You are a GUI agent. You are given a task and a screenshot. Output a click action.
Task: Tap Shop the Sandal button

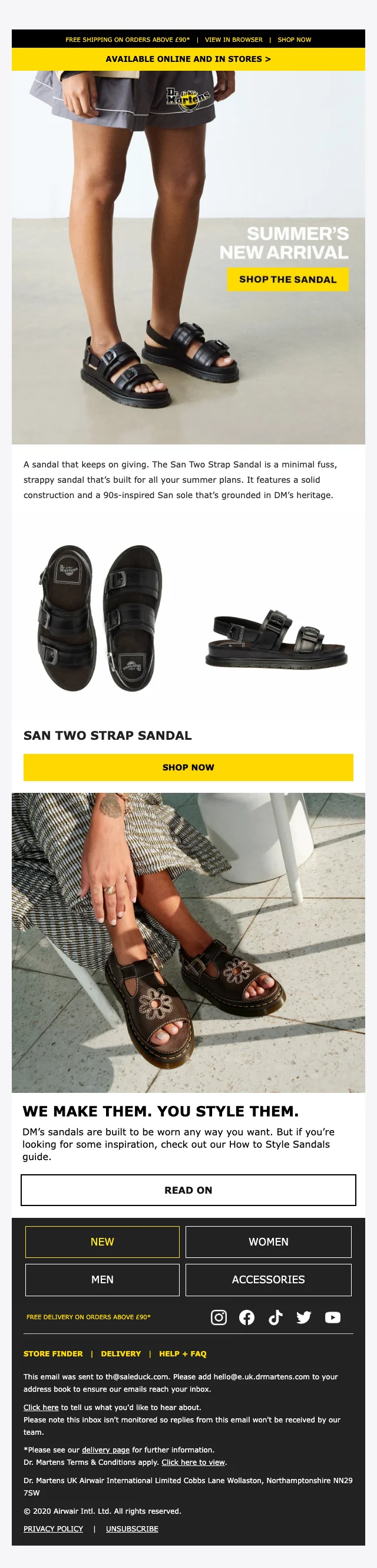287,279
